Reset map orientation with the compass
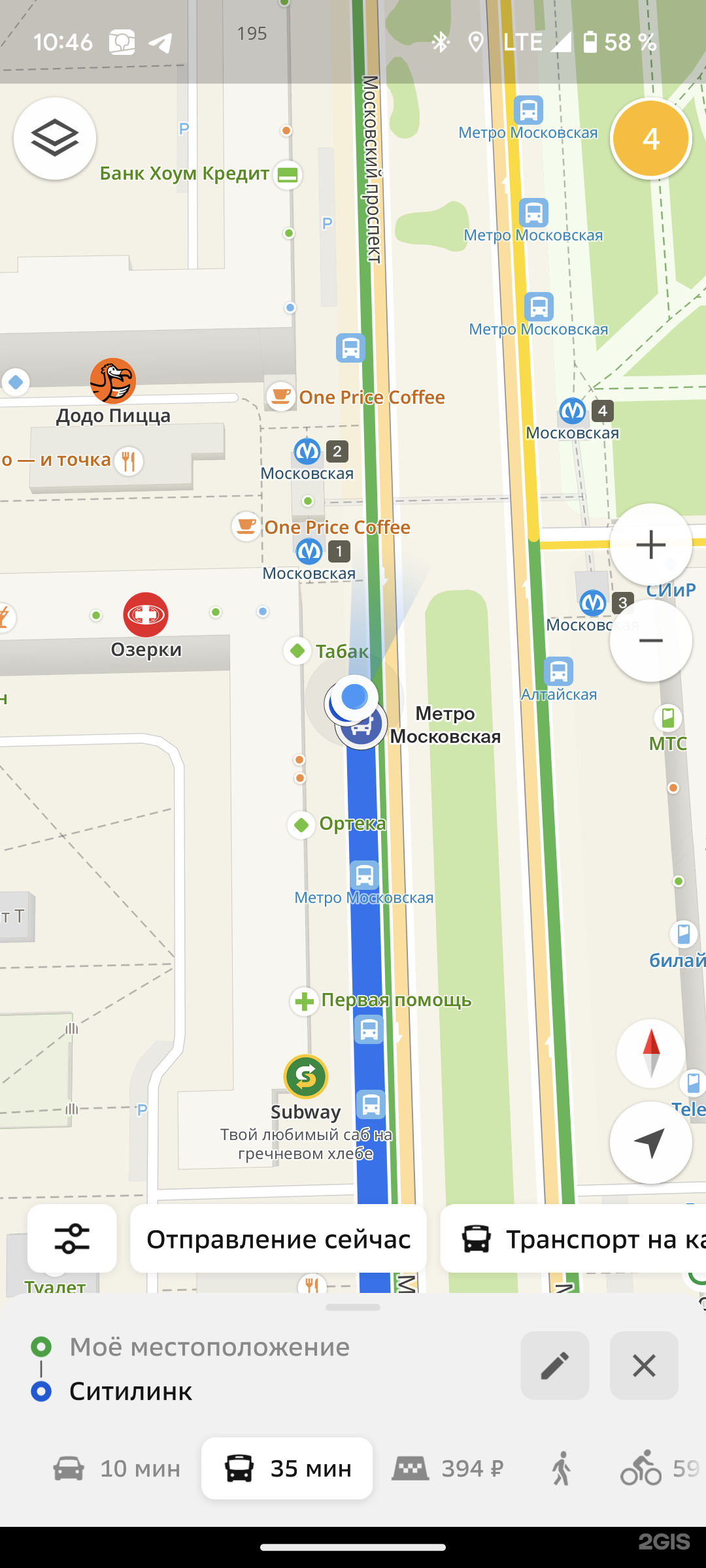This screenshot has height=1568, width=706. tap(651, 1053)
